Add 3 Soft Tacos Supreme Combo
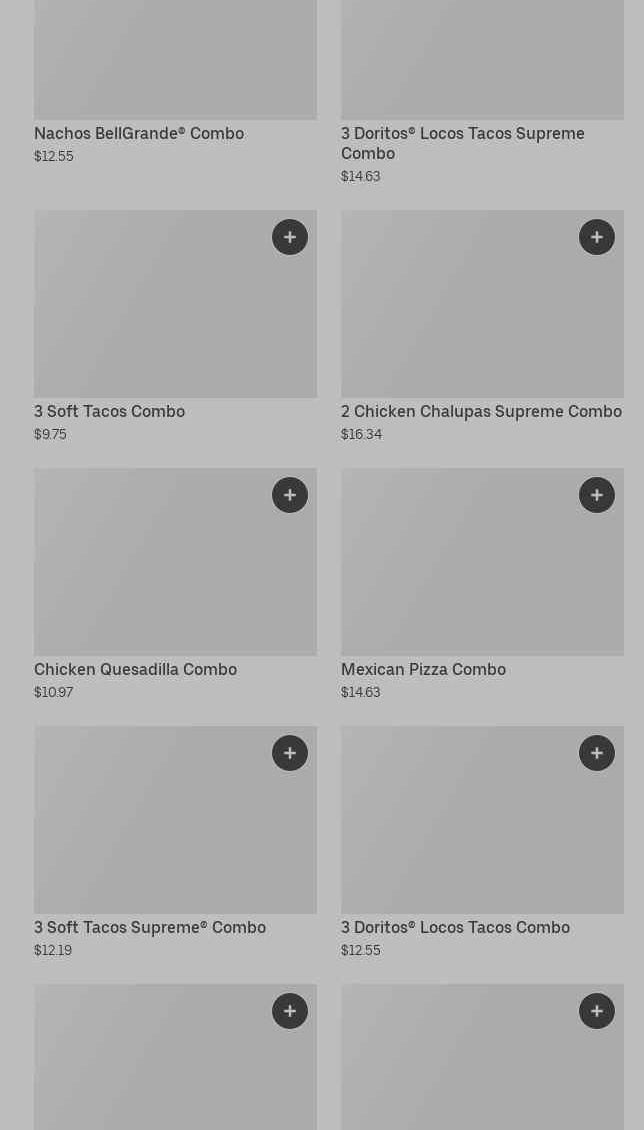 [290, 753]
